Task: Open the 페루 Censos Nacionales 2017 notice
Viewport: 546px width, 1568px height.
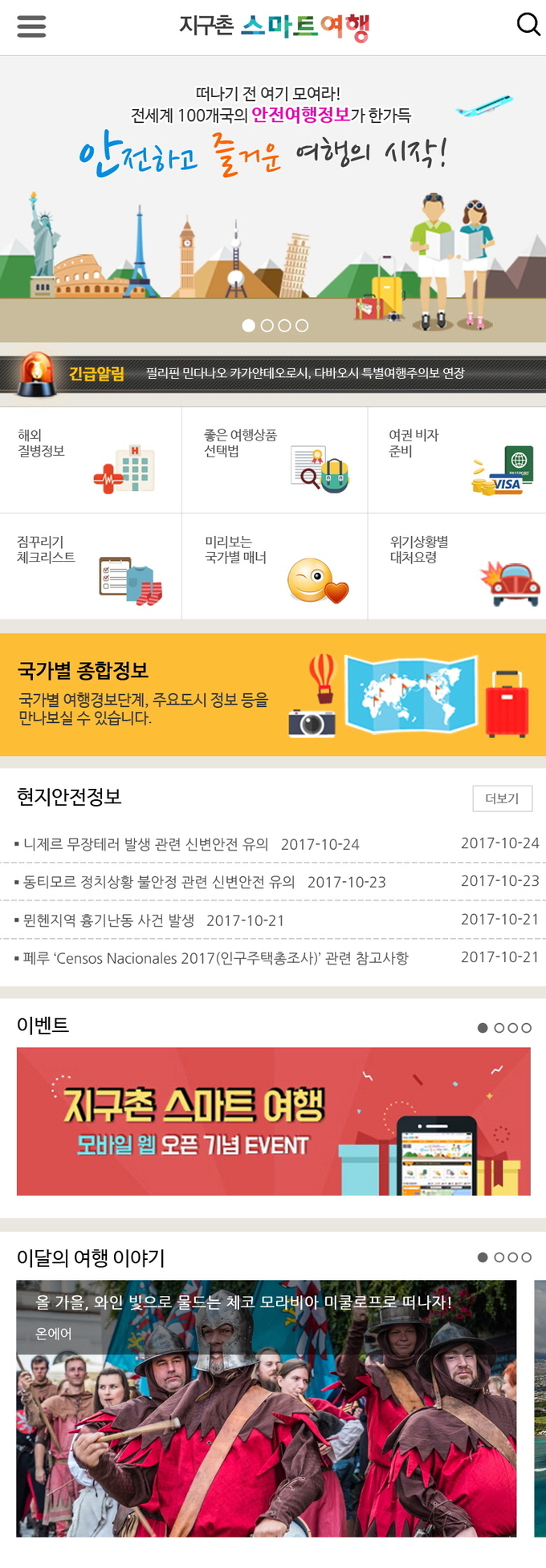Action: [x=215, y=958]
